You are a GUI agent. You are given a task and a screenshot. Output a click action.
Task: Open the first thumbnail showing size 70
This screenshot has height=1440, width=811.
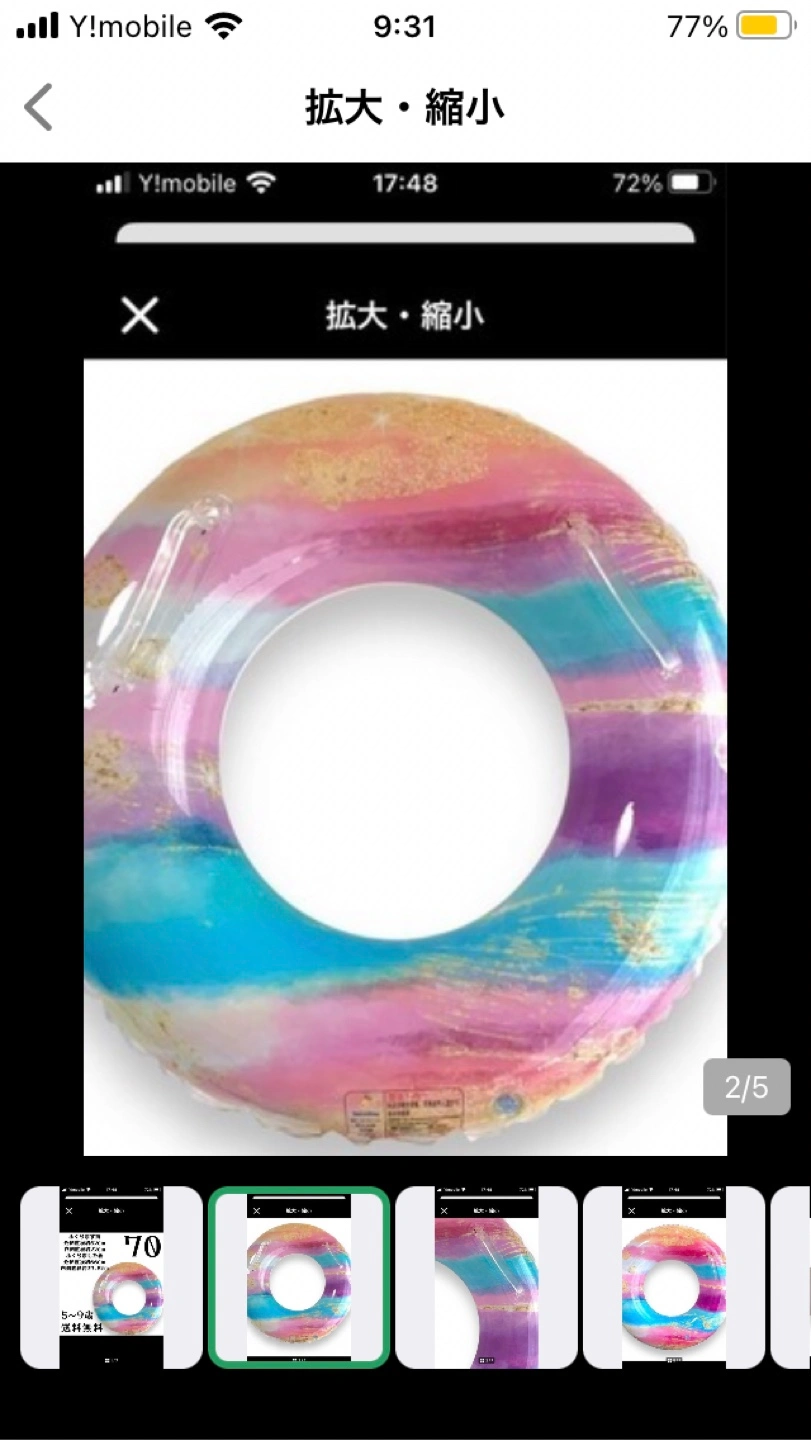coord(111,1277)
